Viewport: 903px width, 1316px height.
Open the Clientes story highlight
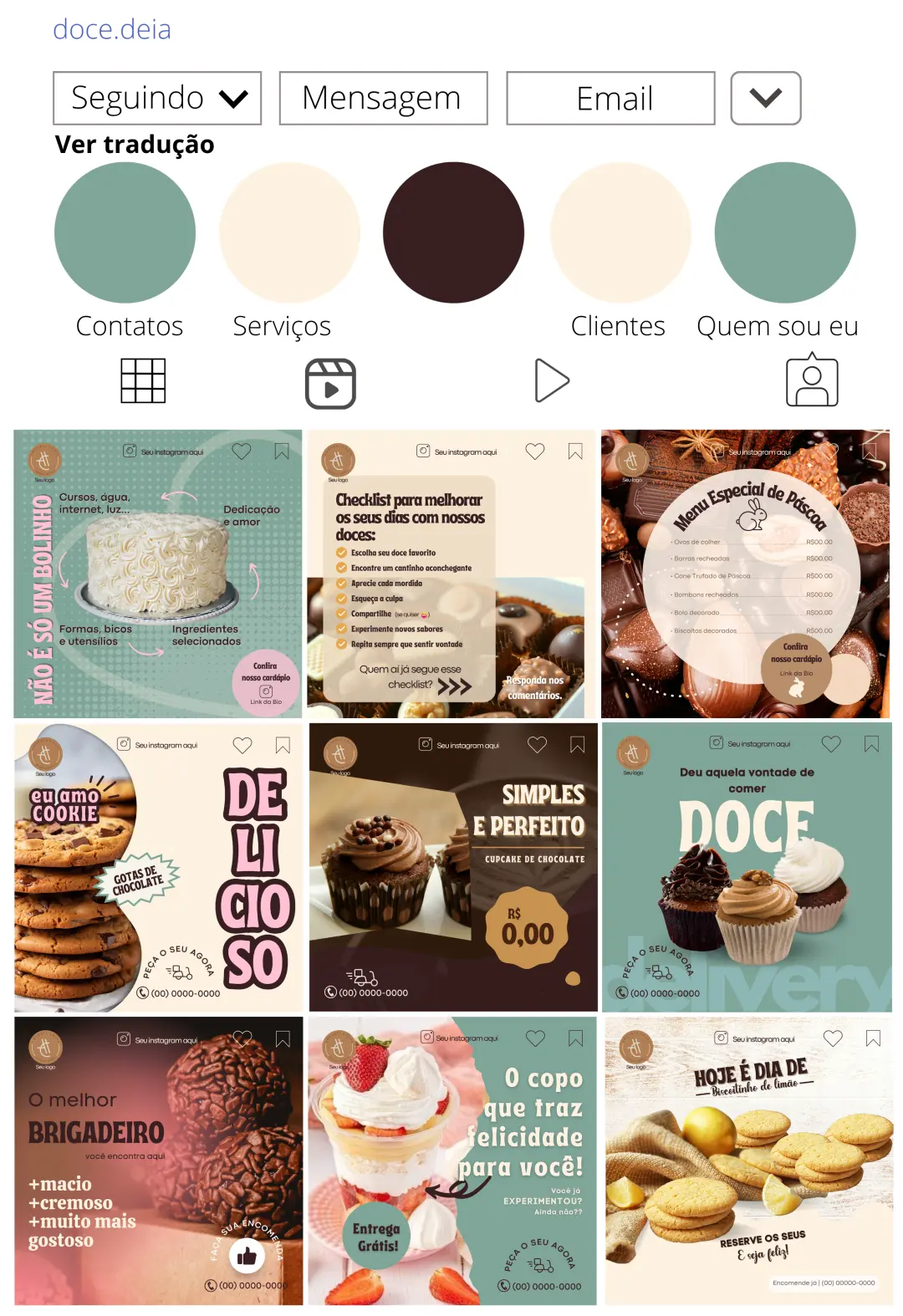point(618,232)
